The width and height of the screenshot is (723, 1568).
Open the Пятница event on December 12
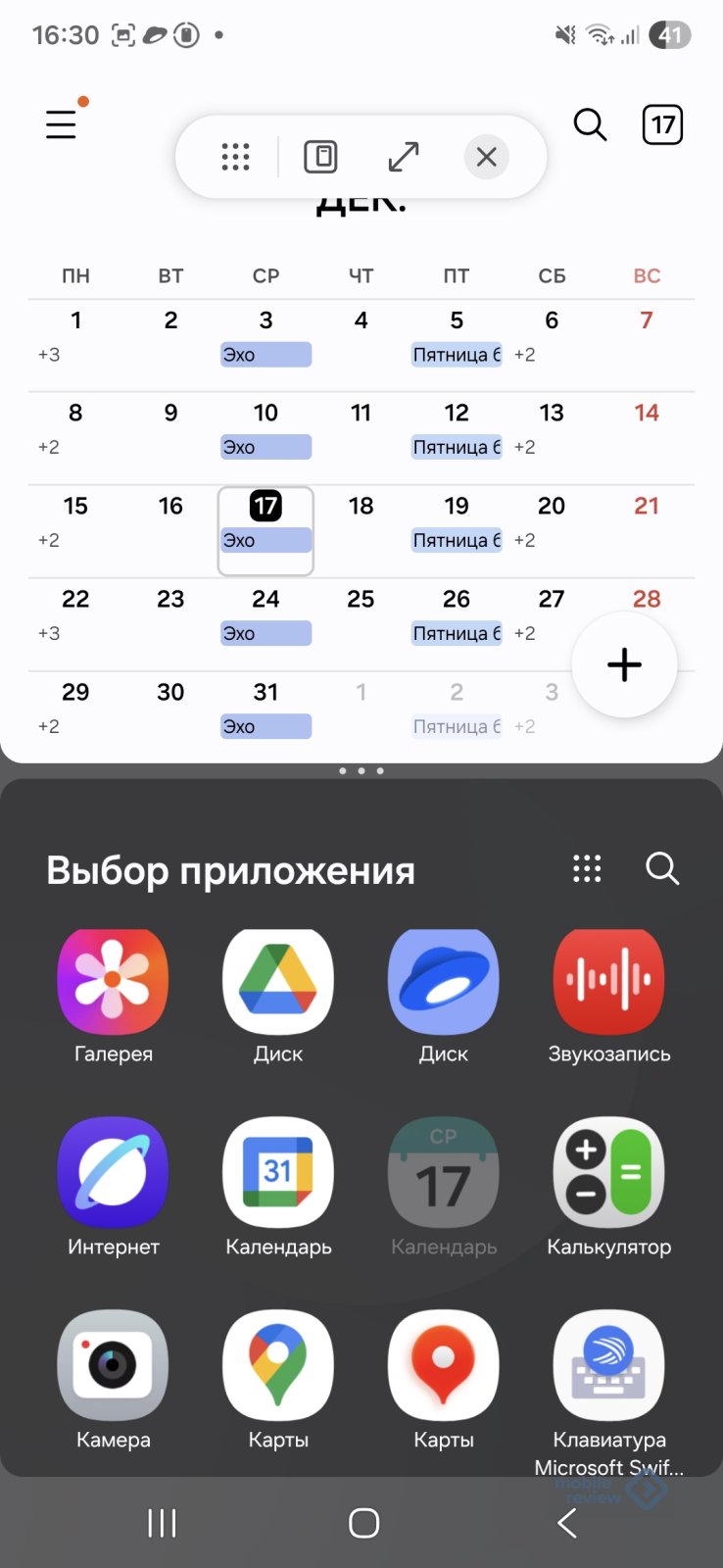(457, 447)
